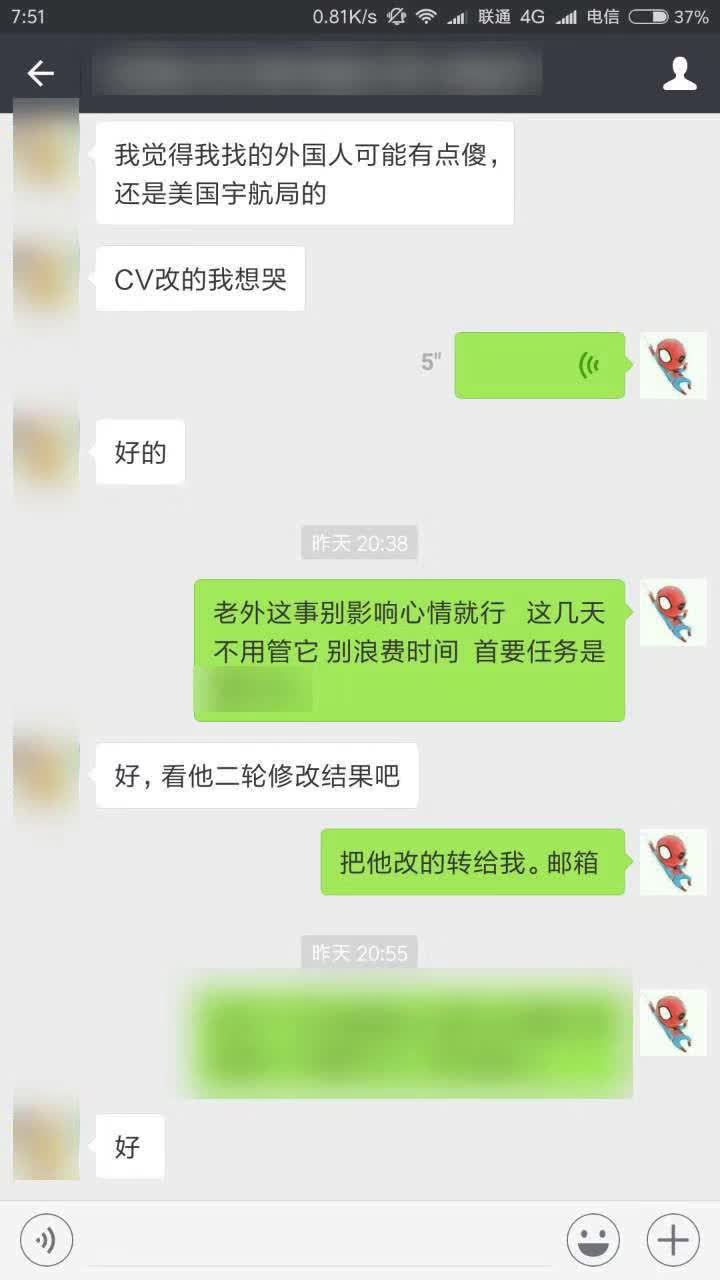Open the emoji sticker panel
Screen dimensions: 720x1280
coord(593,1241)
